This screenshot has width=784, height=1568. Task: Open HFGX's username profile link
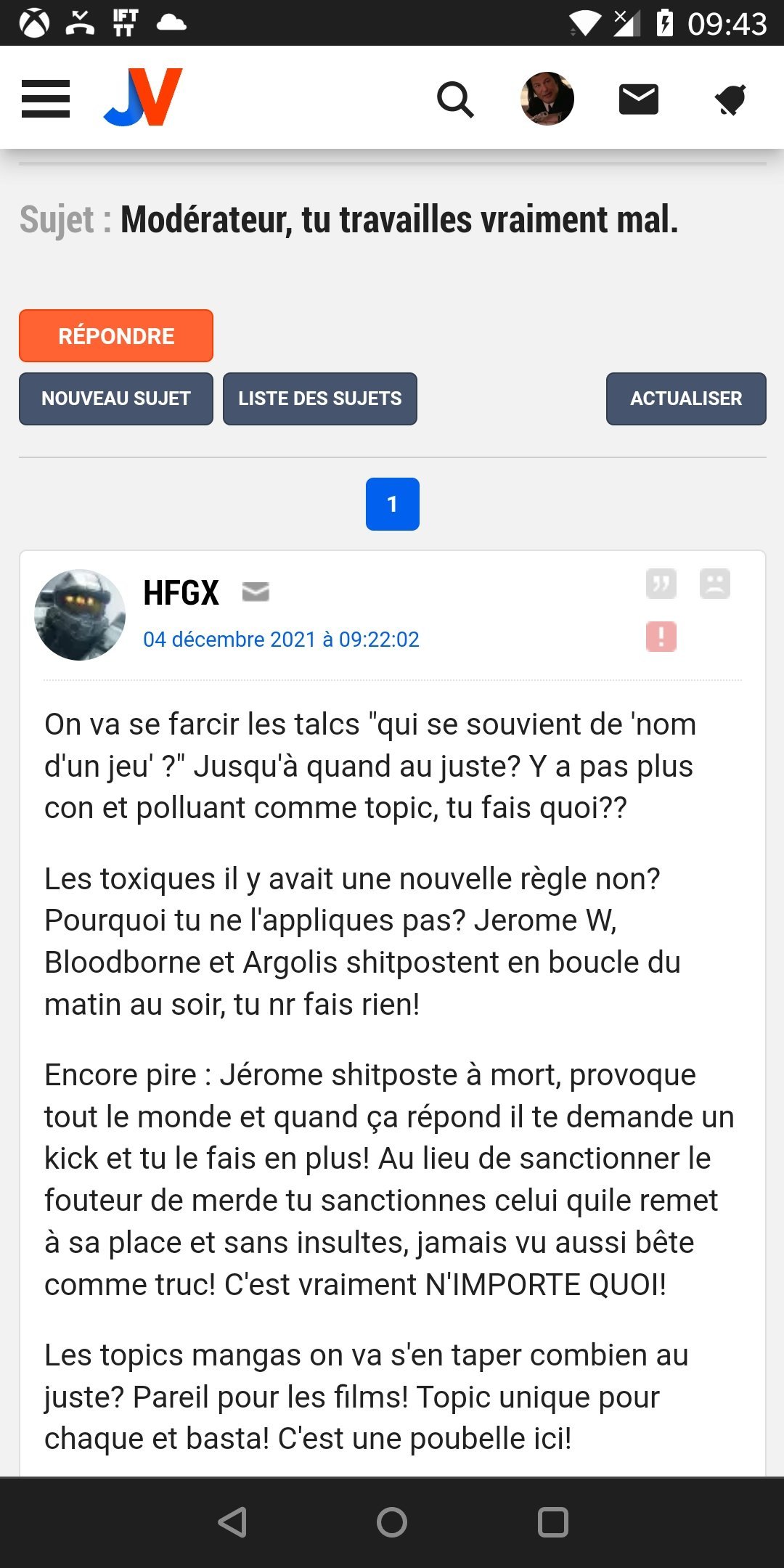click(x=181, y=593)
